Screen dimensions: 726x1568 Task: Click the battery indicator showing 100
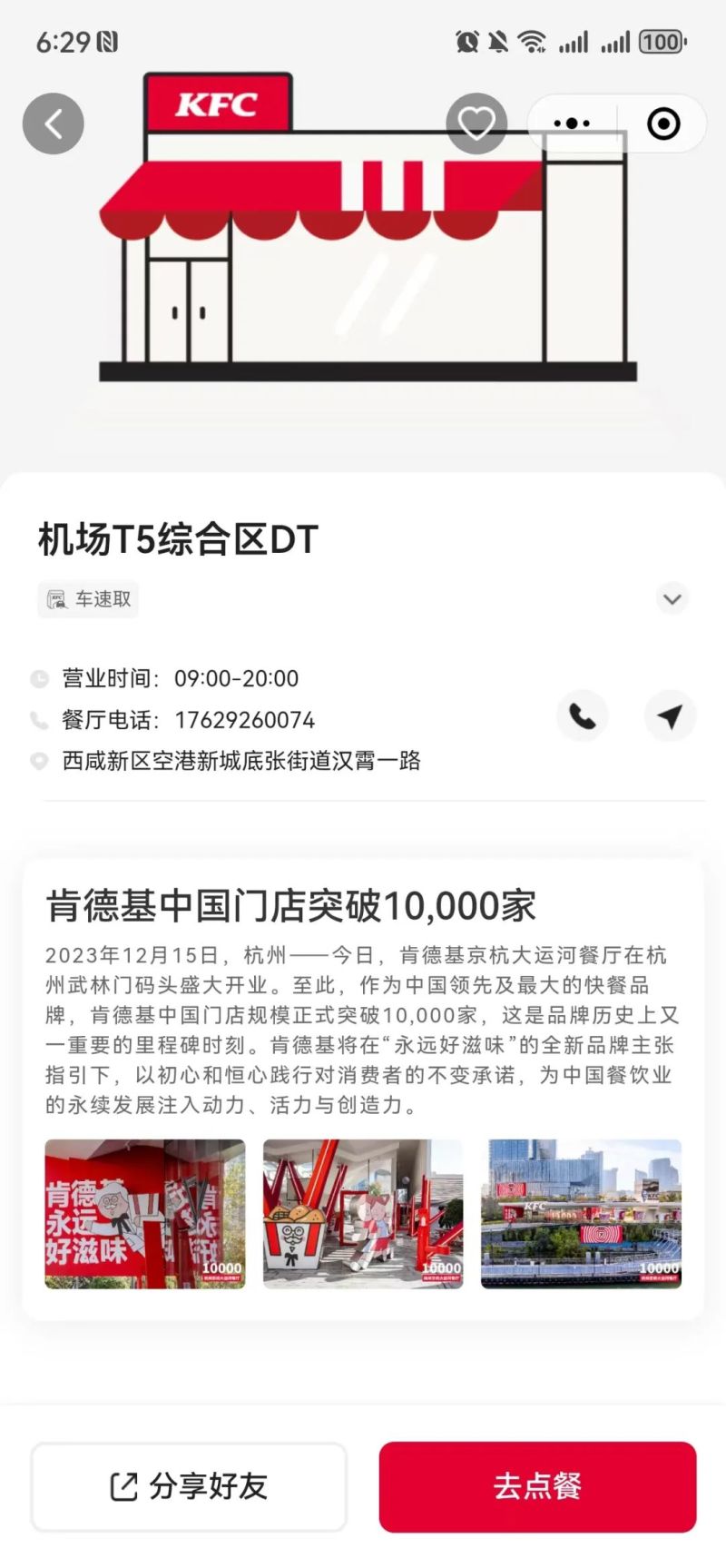pos(662,42)
